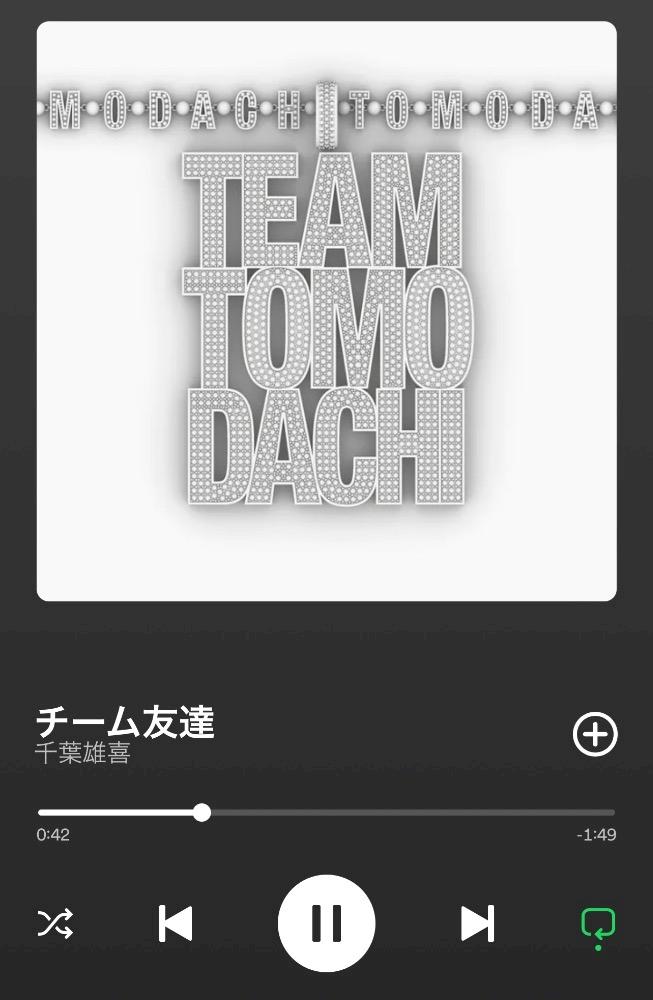
Task: Tap the Team Tomodachi album cover
Action: pos(326,311)
